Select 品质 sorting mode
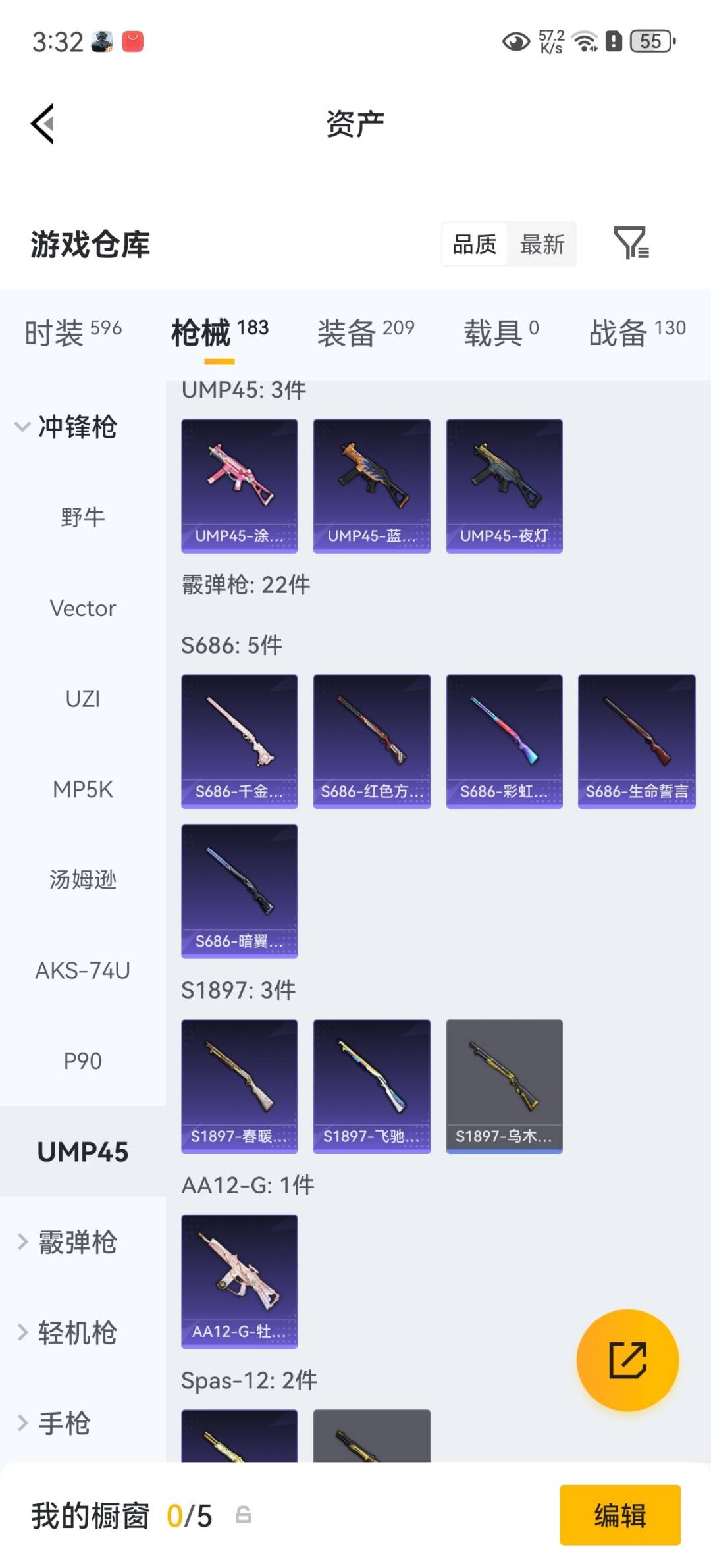This screenshot has width=711, height=1568. coord(474,244)
